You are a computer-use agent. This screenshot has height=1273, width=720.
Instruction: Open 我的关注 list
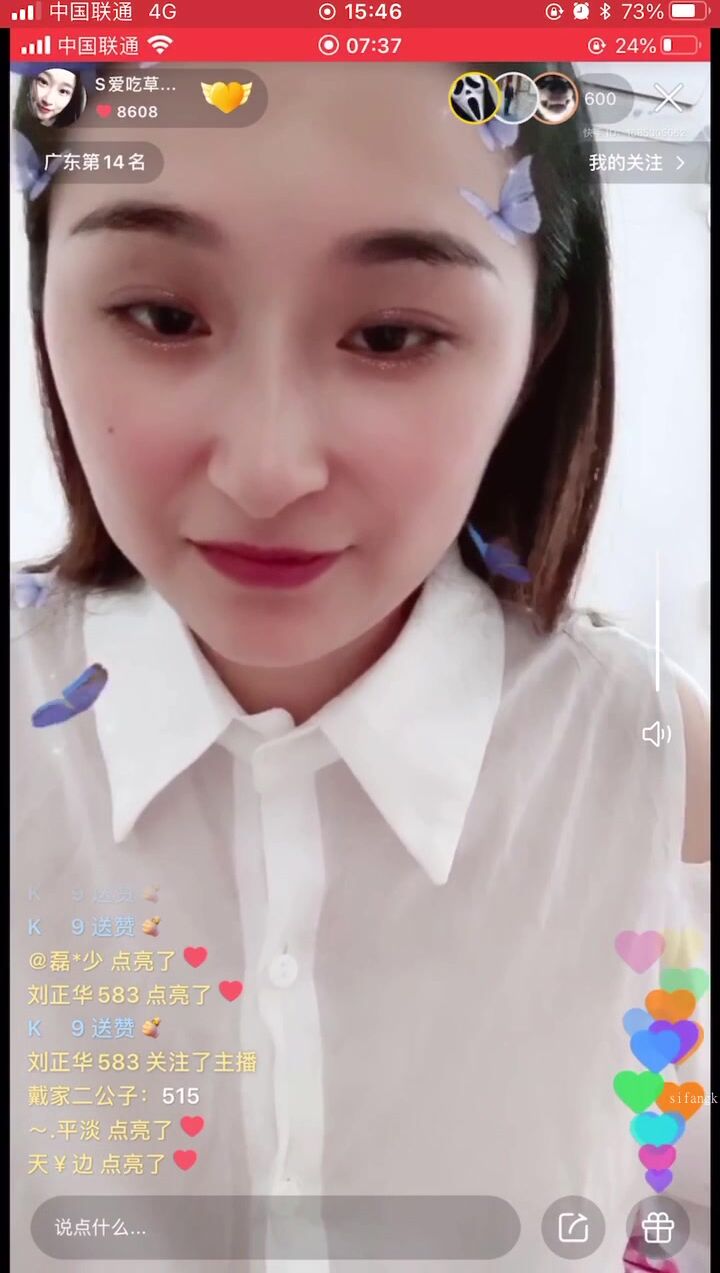[637, 163]
